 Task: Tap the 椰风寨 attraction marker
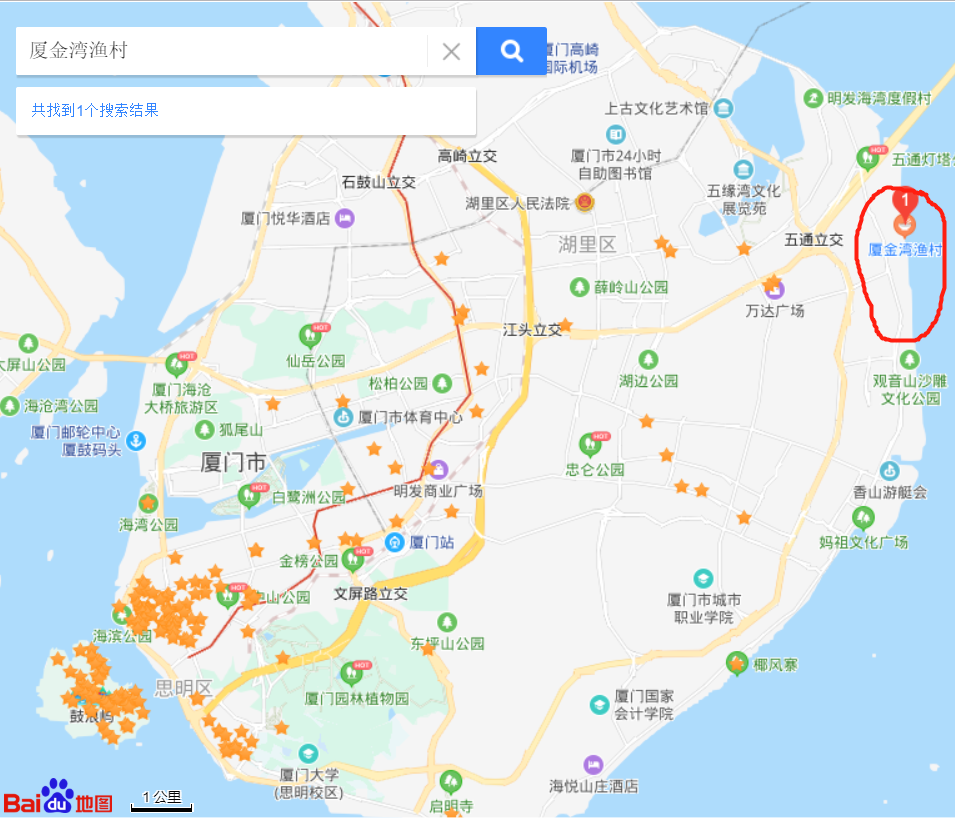point(737,663)
